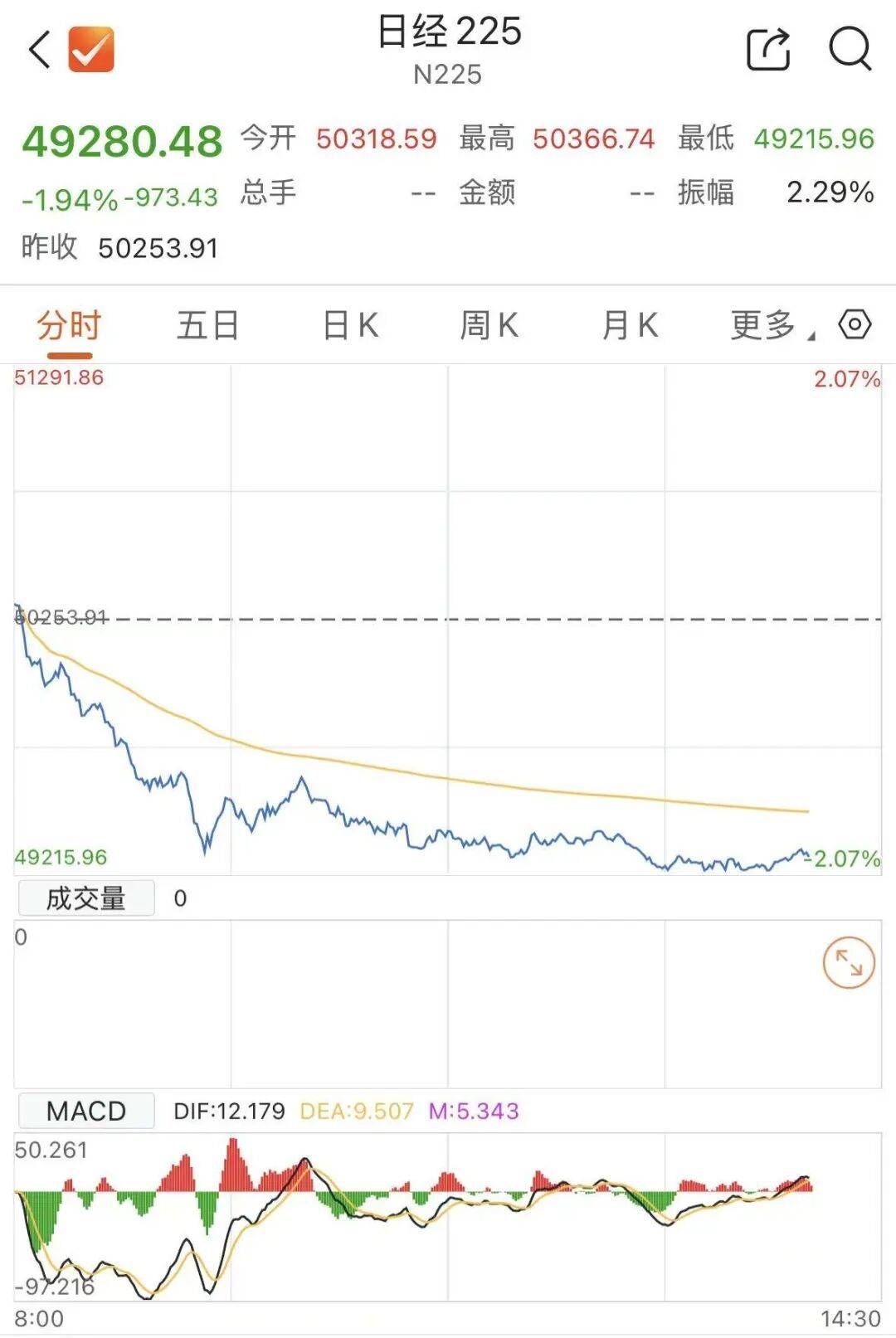Tap the 49280.48 current price display
The image size is (896, 1338).
click(123, 139)
